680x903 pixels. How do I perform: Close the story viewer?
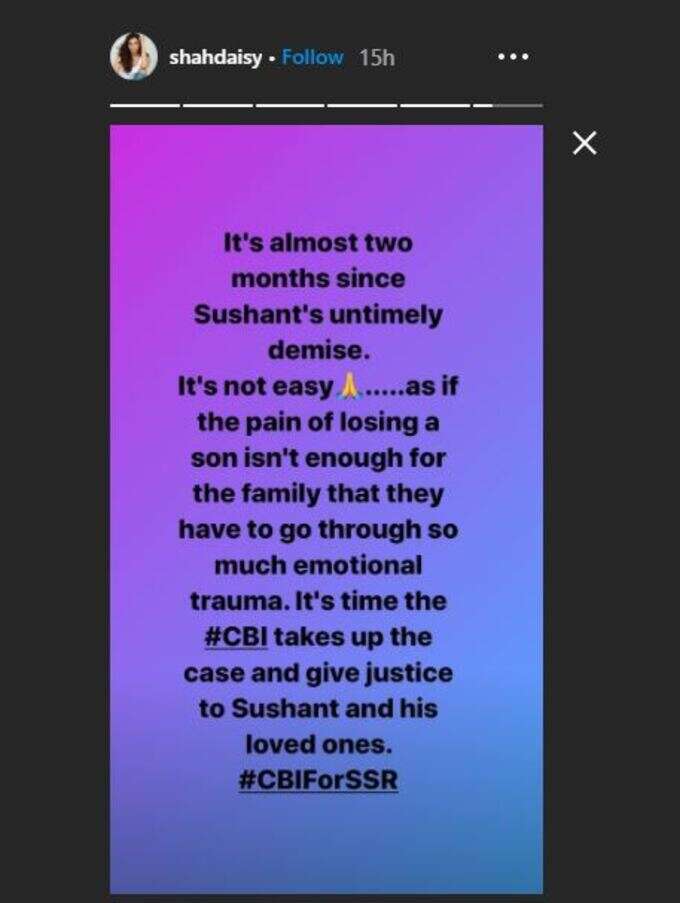584,144
